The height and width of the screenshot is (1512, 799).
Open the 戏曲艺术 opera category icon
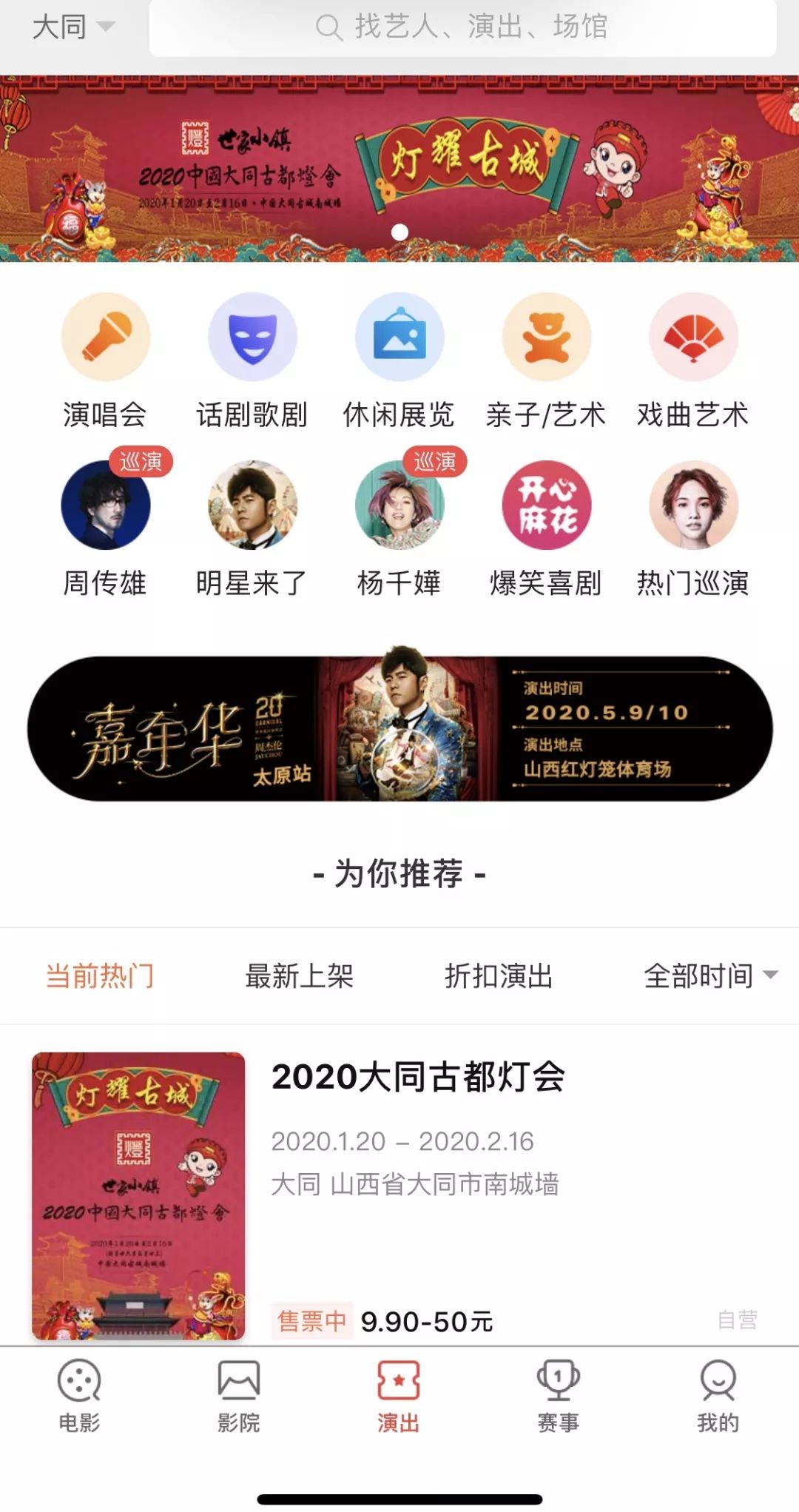tap(693, 337)
